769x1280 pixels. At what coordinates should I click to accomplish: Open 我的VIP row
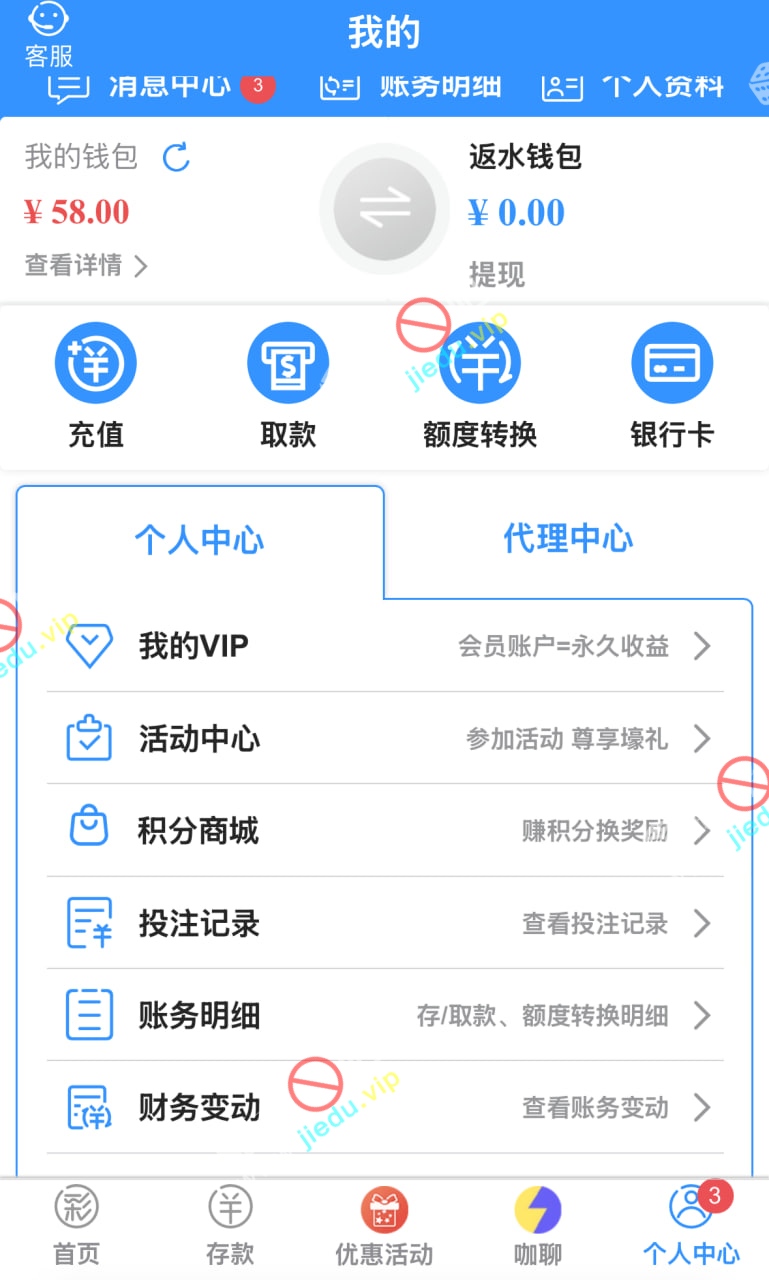385,646
